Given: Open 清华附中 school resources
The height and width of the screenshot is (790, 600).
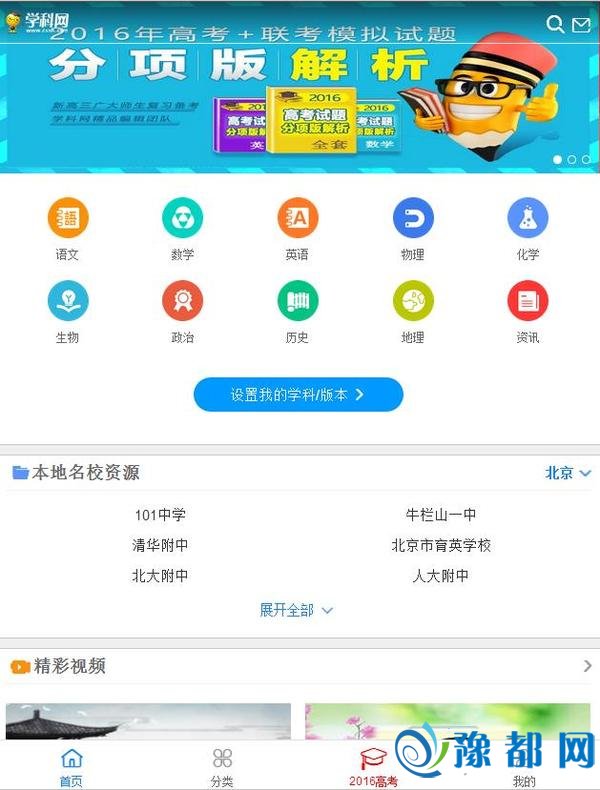Looking at the screenshot, I should (x=160, y=546).
